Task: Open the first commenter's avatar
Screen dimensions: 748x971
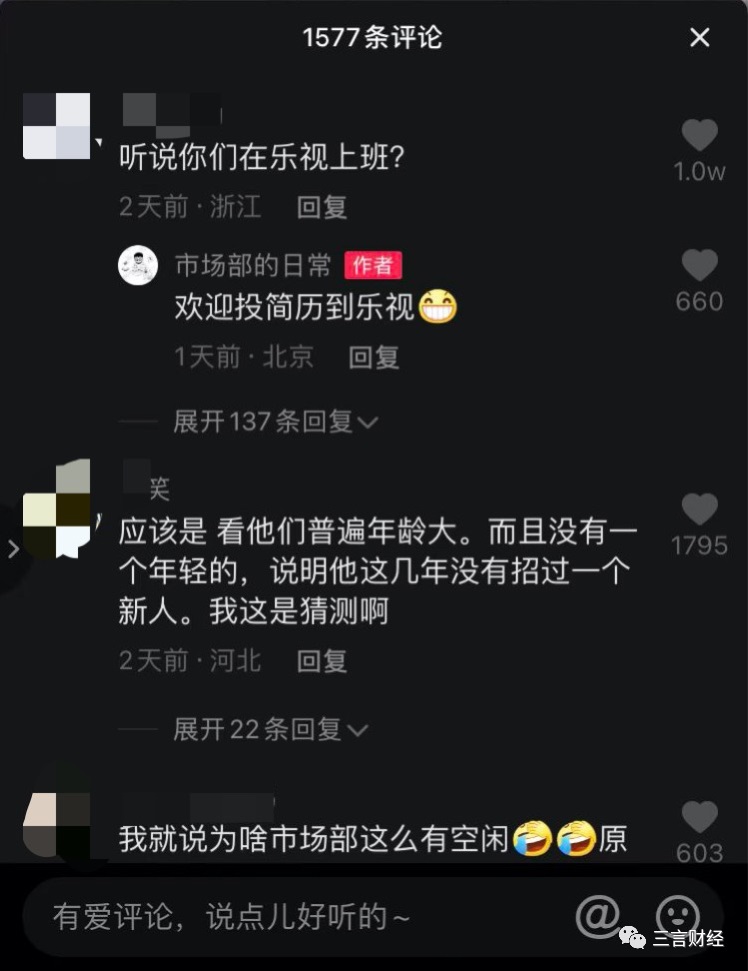Action: pyautogui.click(x=56, y=126)
